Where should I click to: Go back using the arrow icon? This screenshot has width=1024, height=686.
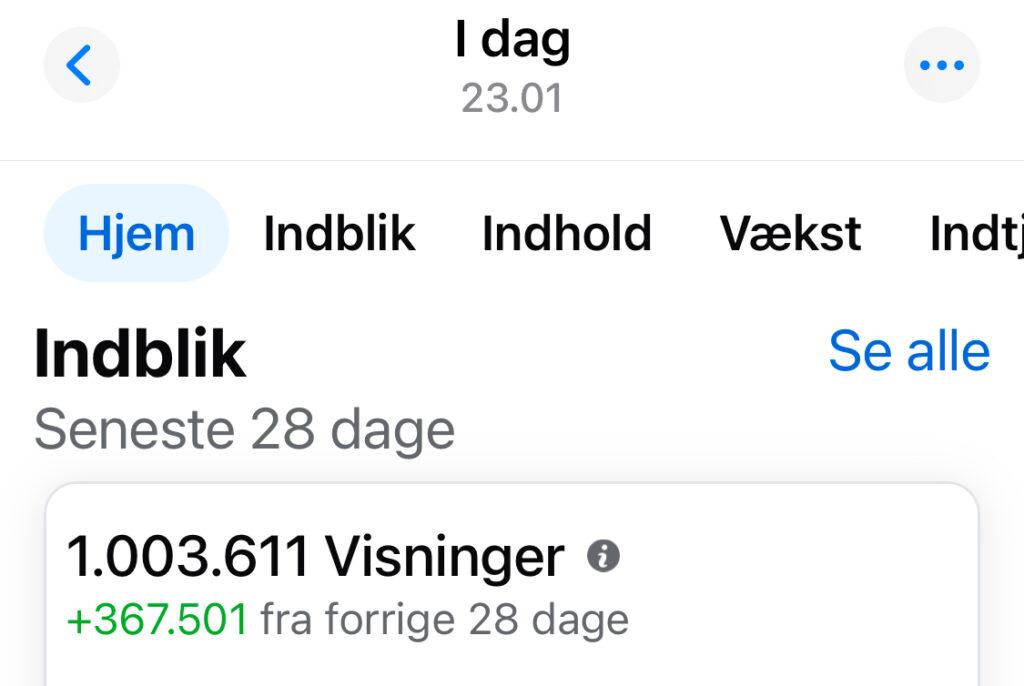pyautogui.click(x=81, y=65)
